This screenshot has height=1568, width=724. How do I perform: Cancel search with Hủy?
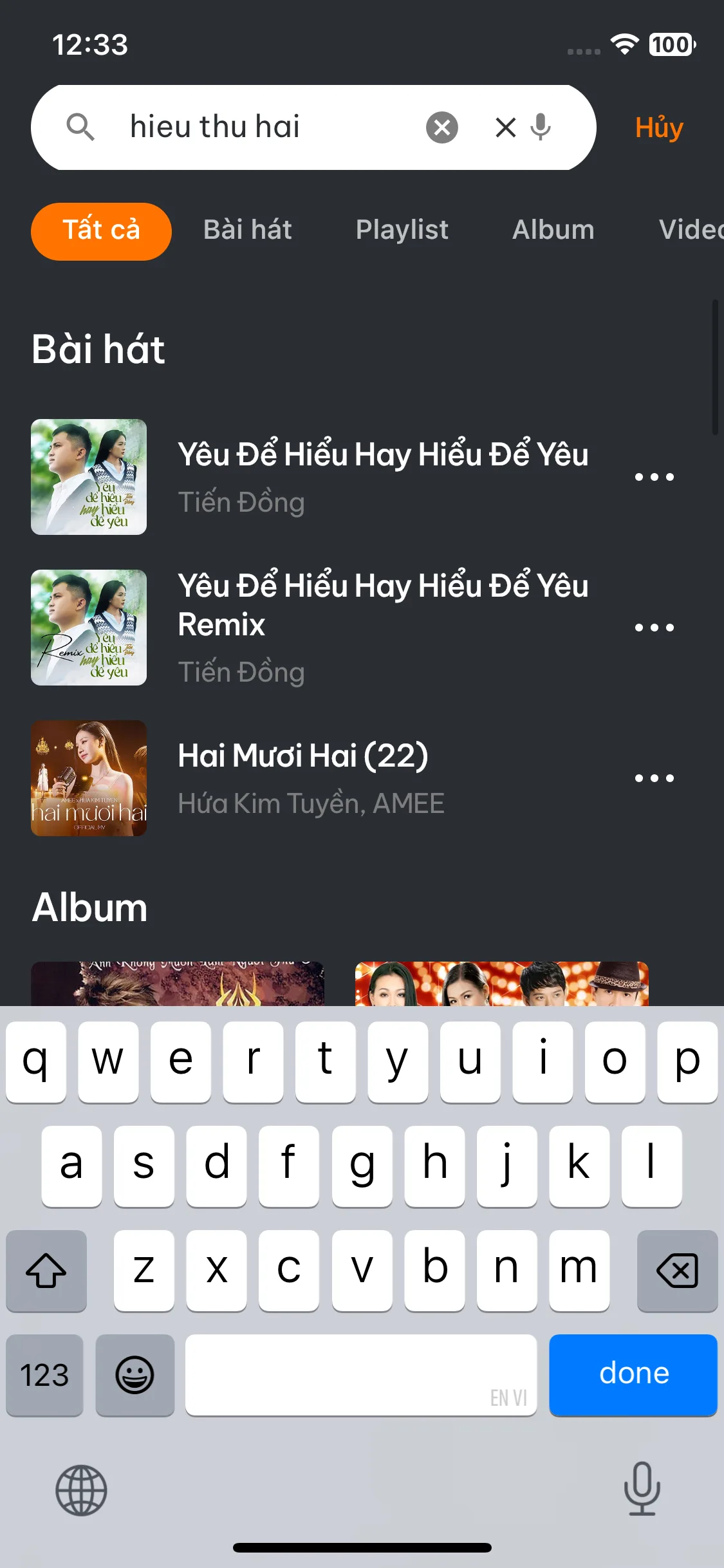(658, 127)
